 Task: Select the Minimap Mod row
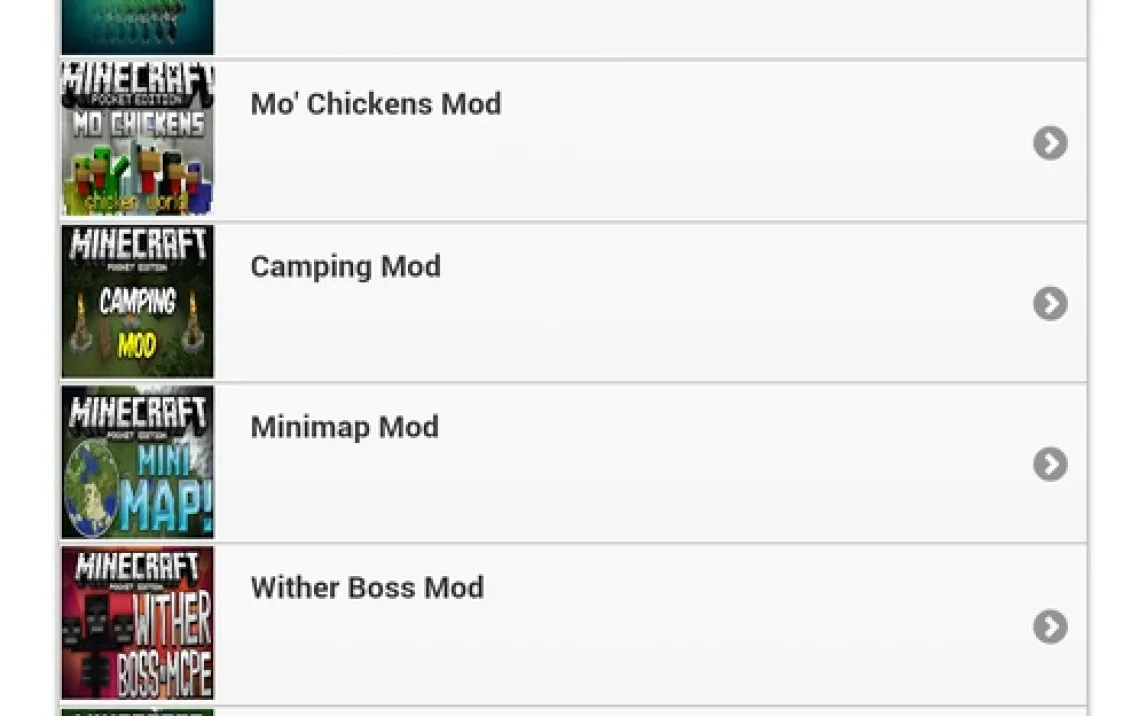point(573,463)
